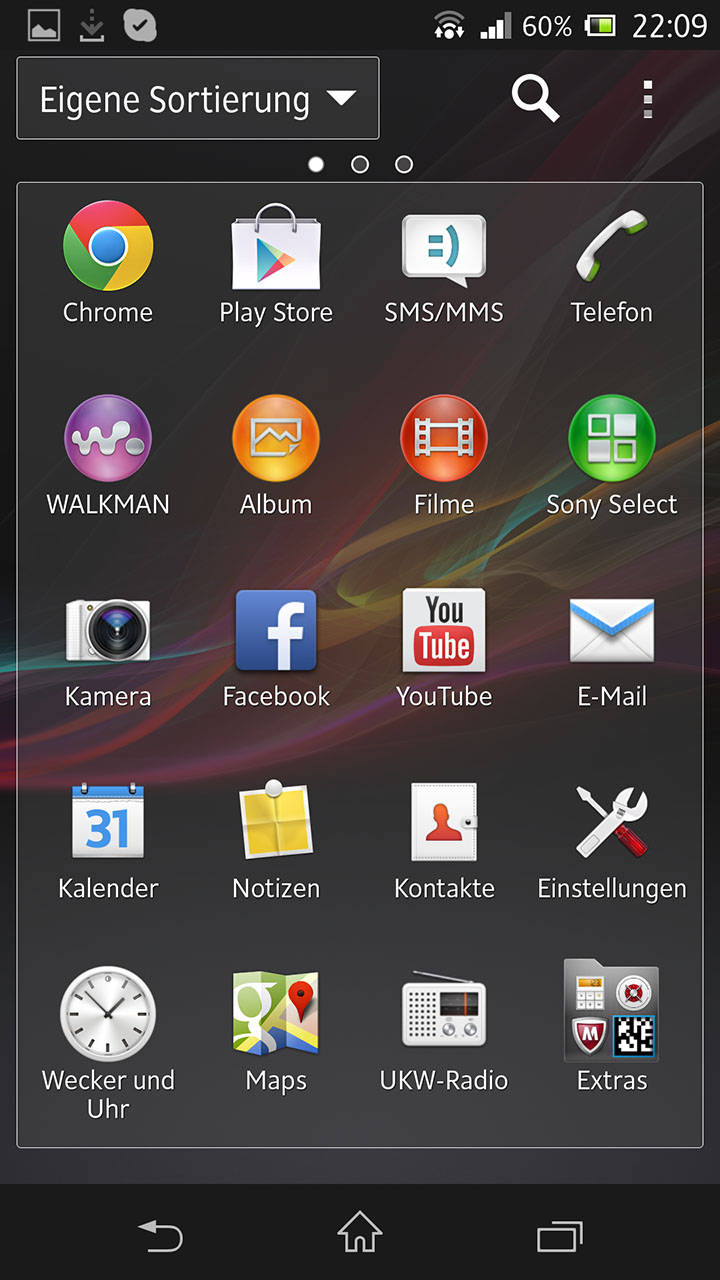720x1280 pixels.
Task: Go to the second page indicator
Action: (x=360, y=164)
